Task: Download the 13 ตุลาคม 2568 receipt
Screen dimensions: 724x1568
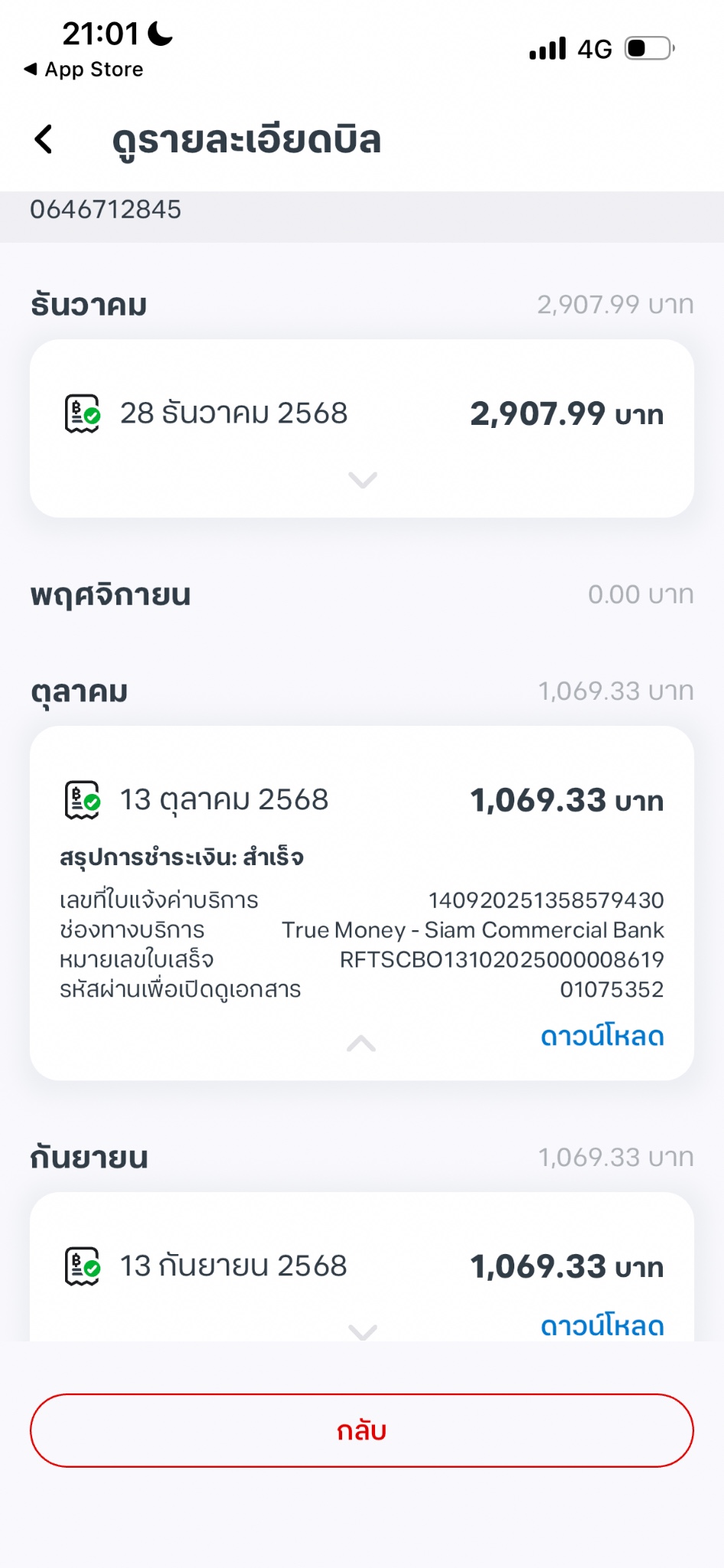Action: (602, 1036)
